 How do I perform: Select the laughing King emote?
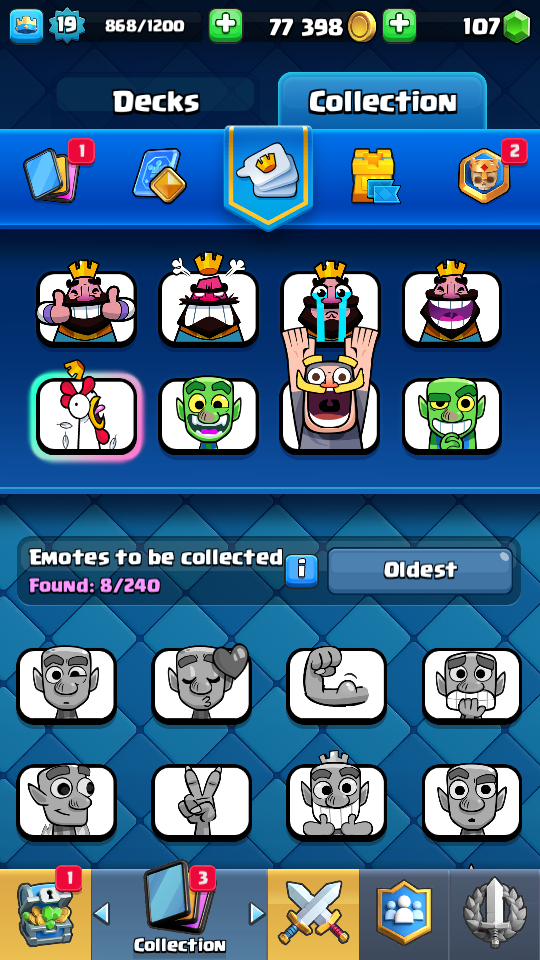(x=452, y=304)
